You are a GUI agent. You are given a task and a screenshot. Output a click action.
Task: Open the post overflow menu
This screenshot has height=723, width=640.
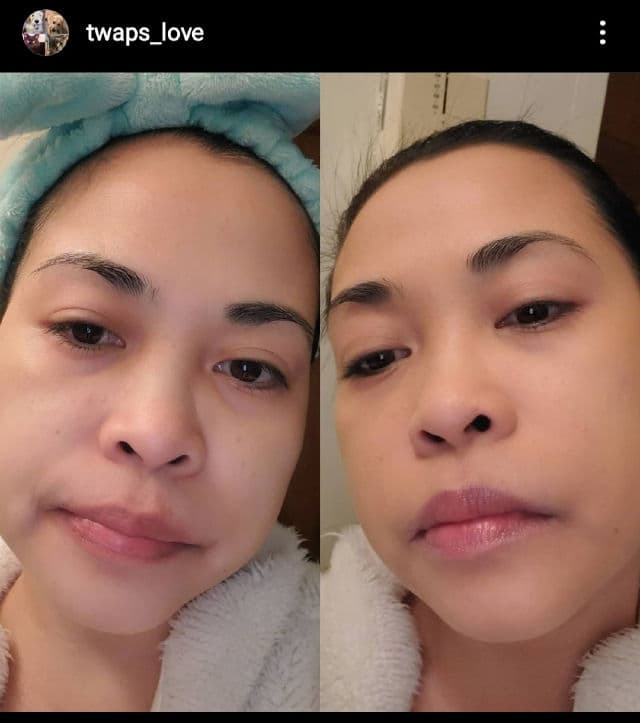pos(602,33)
